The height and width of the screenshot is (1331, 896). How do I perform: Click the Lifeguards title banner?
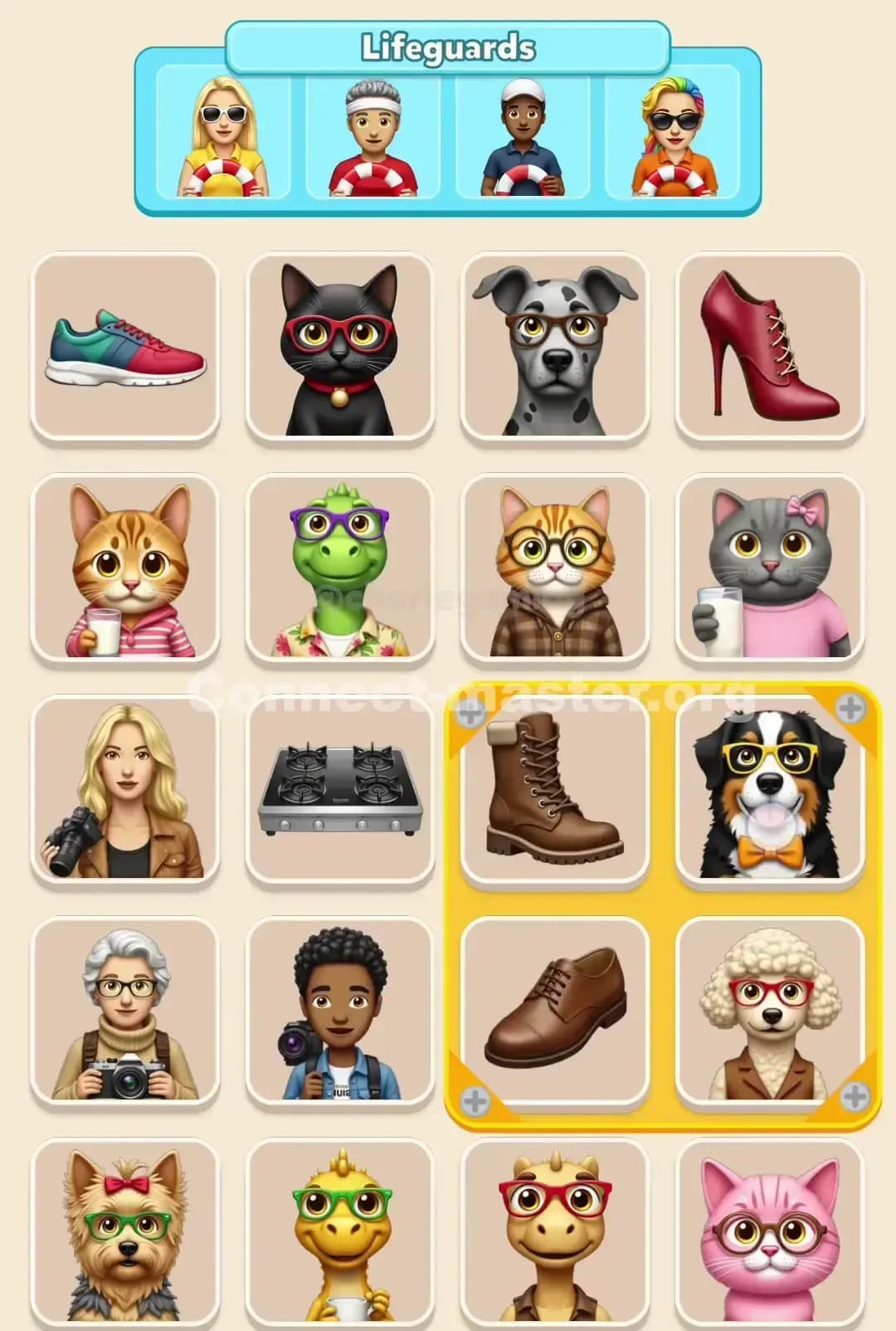pyautogui.click(x=448, y=48)
